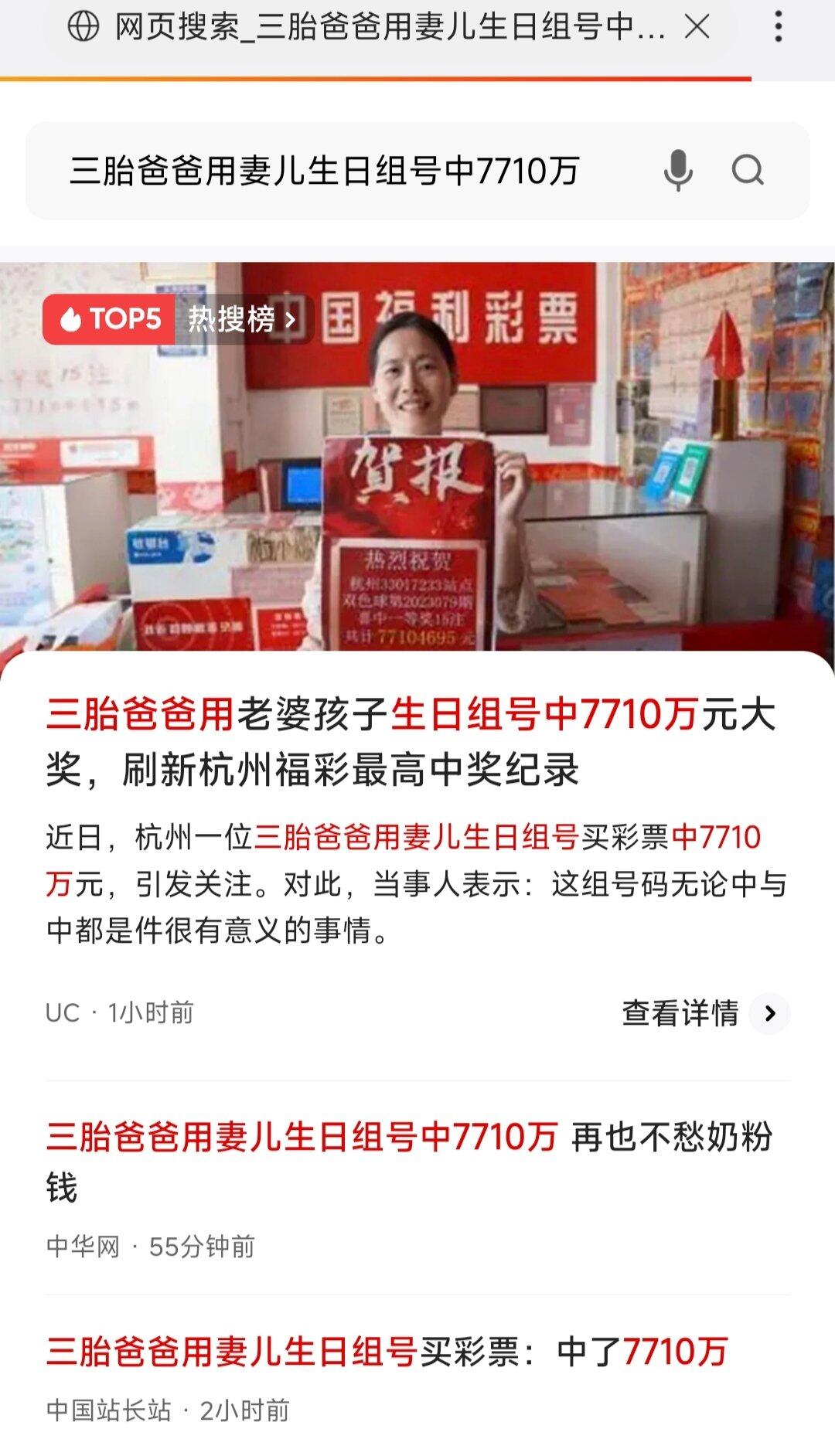Close the current web search tab
The height and width of the screenshot is (1456, 835).
click(697, 28)
